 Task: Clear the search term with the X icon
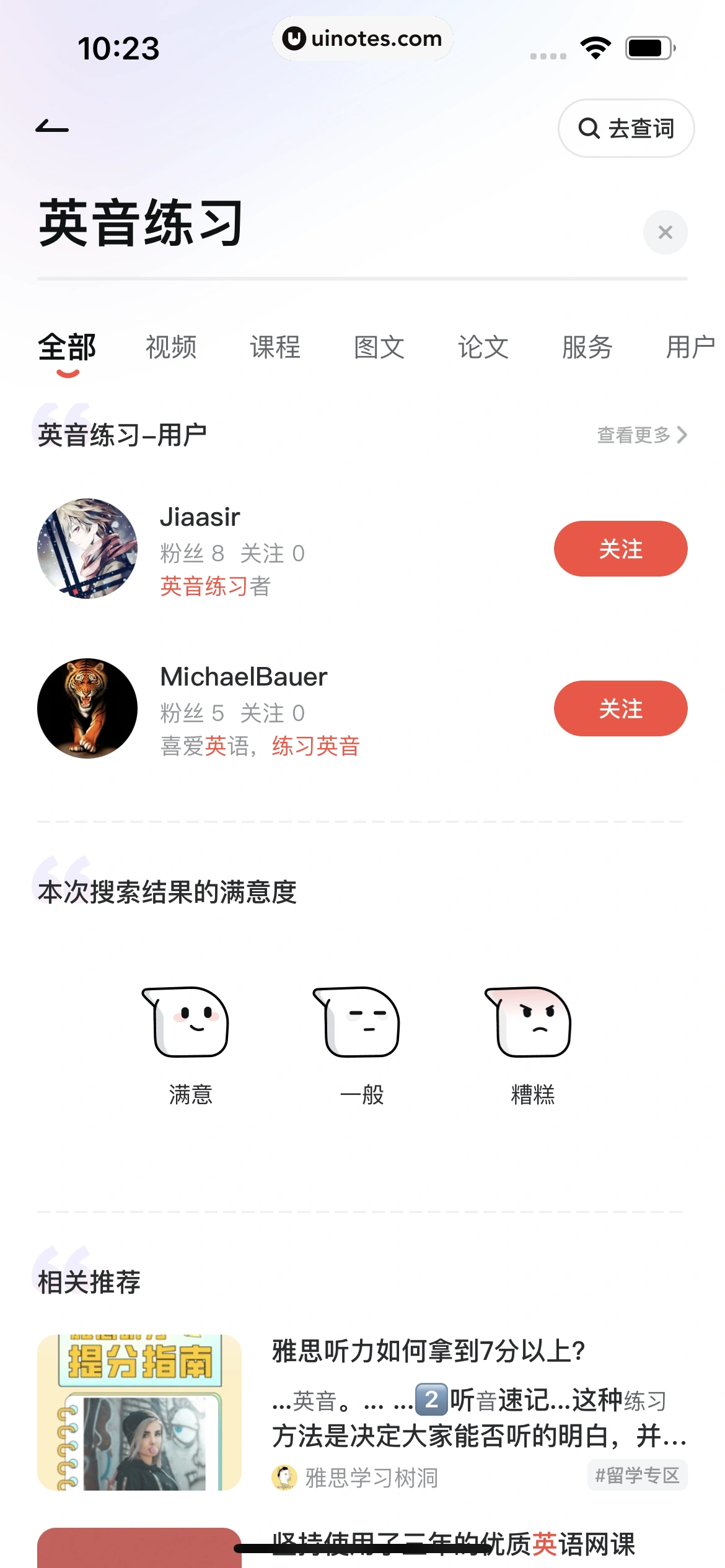click(665, 232)
